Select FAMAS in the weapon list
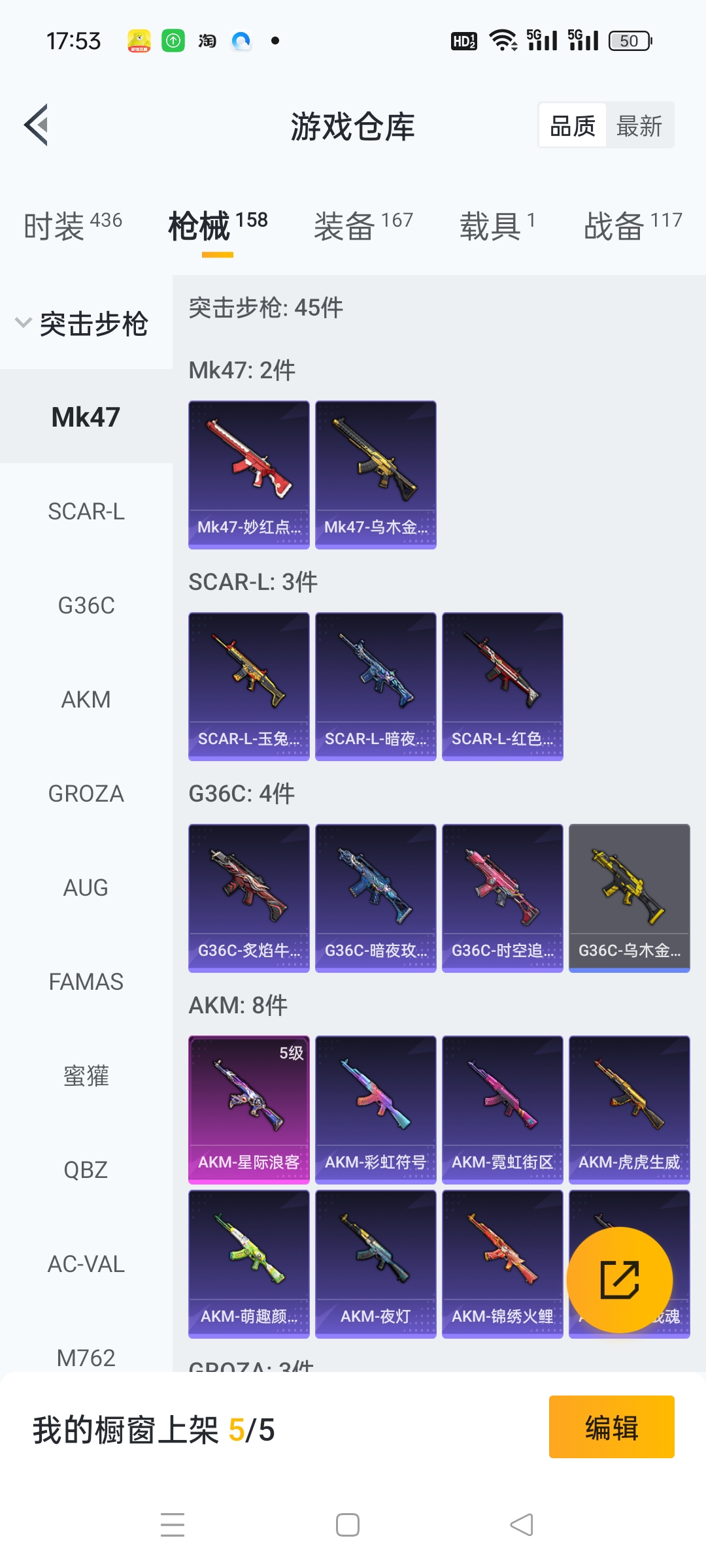The height and width of the screenshot is (1568, 706). point(86,982)
